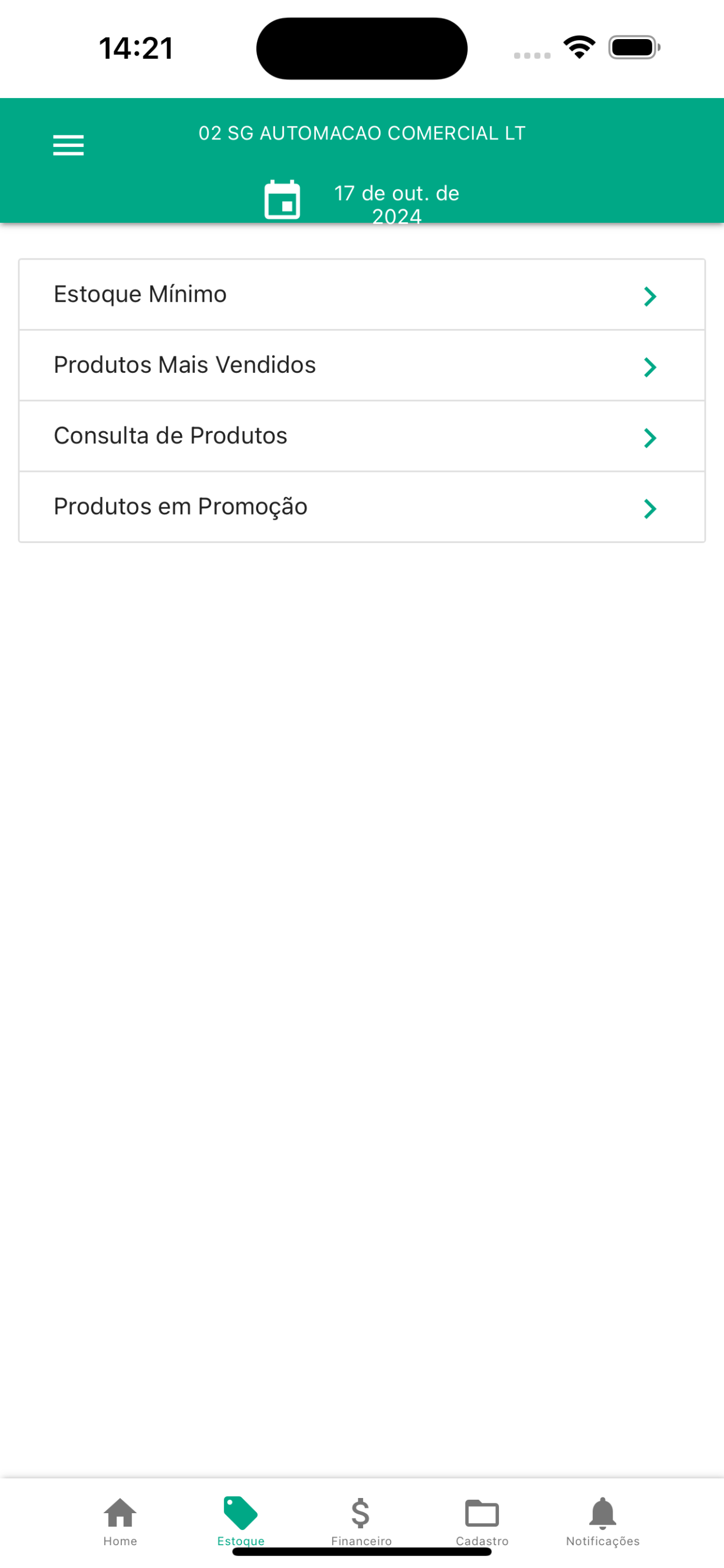This screenshot has width=724, height=1568.
Task: Open the calendar date picker
Action: 282,199
